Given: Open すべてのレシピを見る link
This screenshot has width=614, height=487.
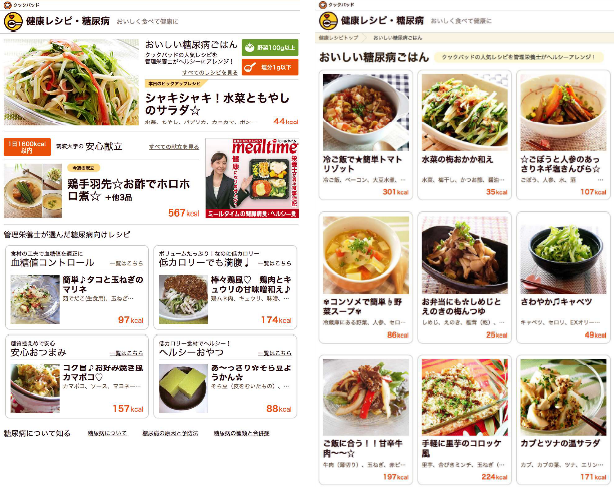Looking at the screenshot, I should 209,73.
